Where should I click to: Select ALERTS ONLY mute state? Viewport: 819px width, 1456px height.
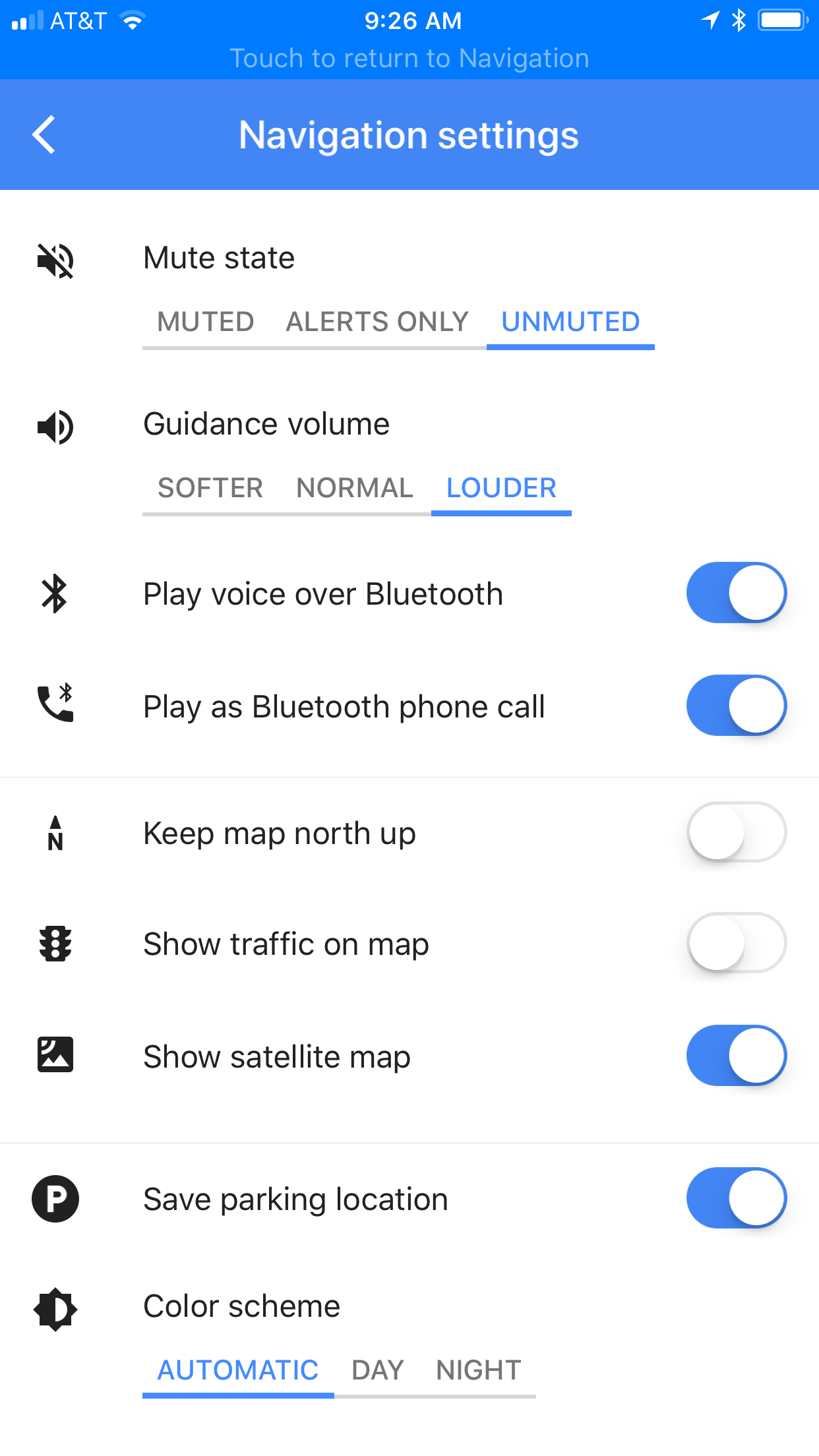click(x=377, y=322)
